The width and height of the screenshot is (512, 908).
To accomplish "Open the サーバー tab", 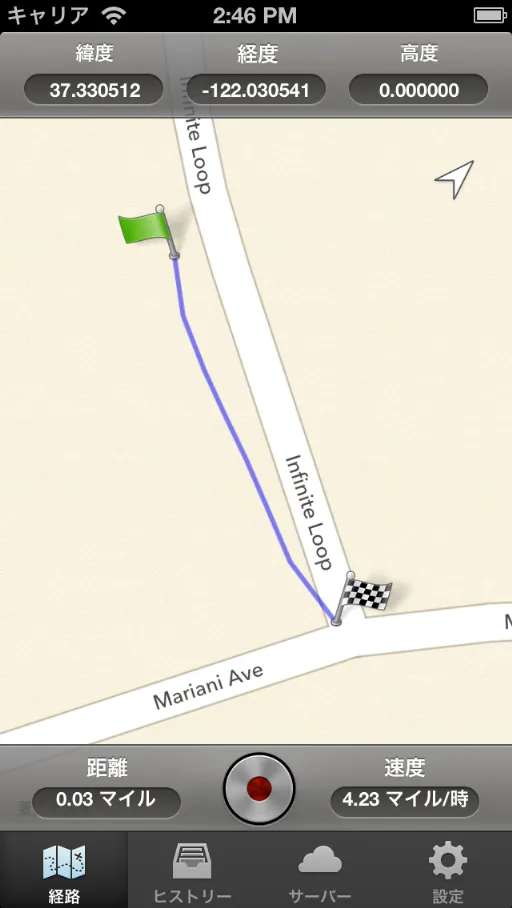I will click(320, 870).
